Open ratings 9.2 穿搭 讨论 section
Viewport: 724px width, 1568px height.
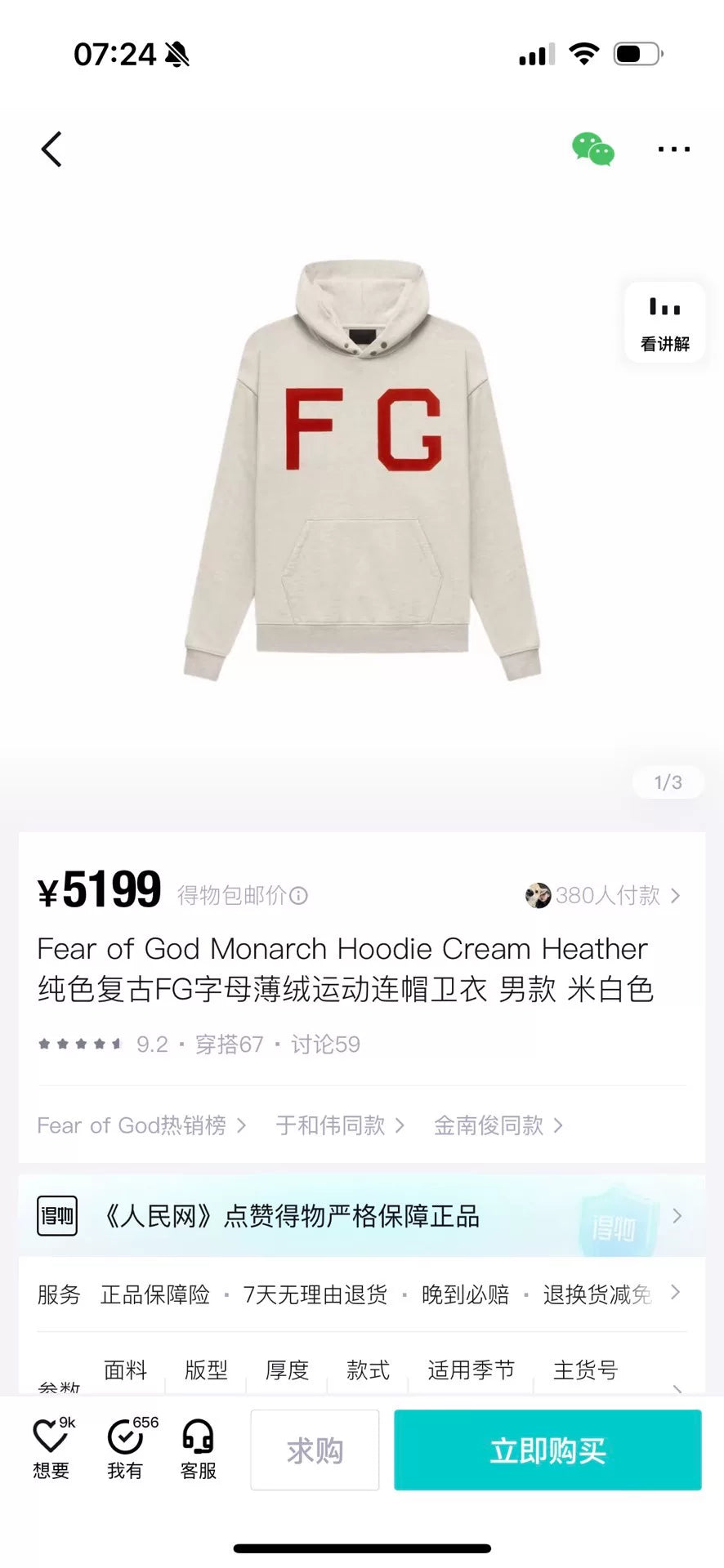tap(200, 1044)
